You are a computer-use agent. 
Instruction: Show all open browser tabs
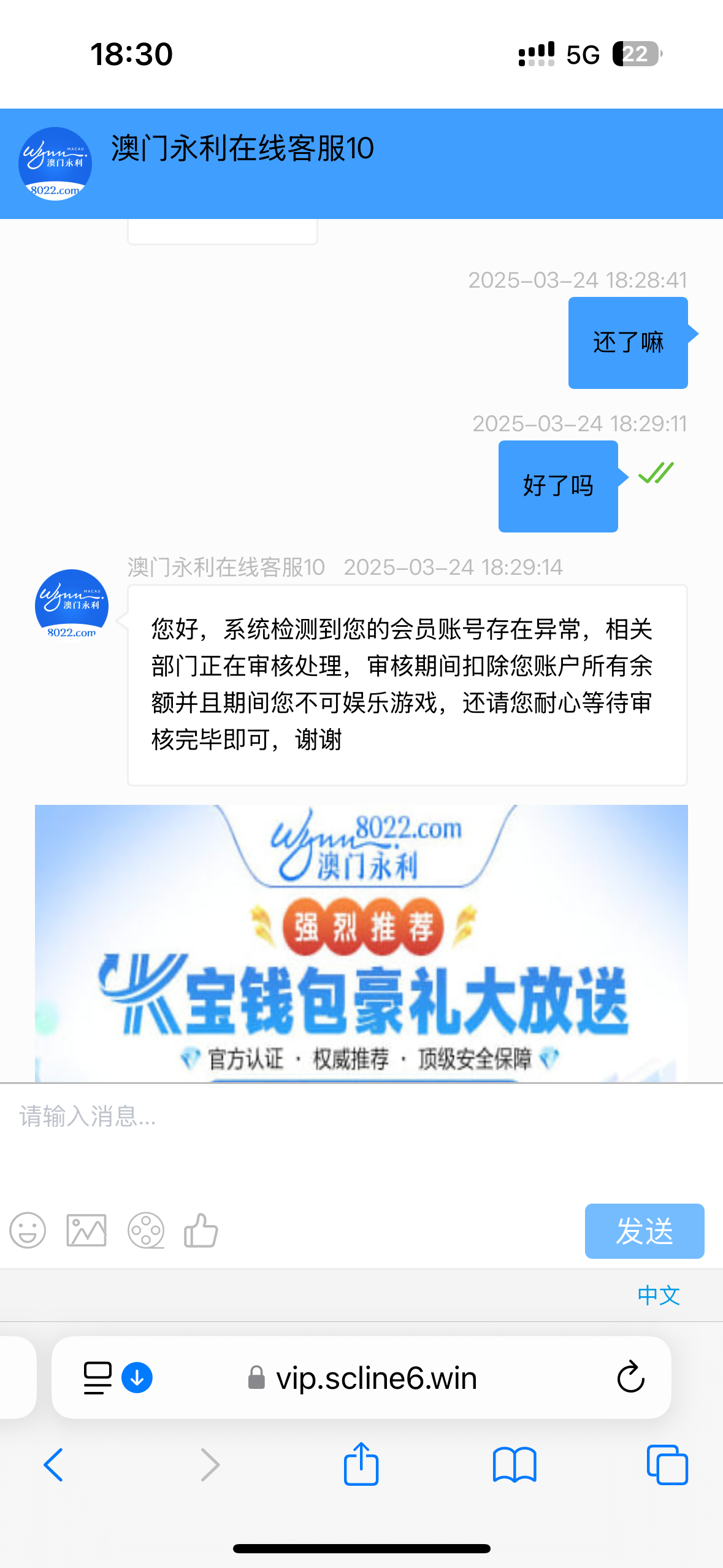pos(667,1465)
